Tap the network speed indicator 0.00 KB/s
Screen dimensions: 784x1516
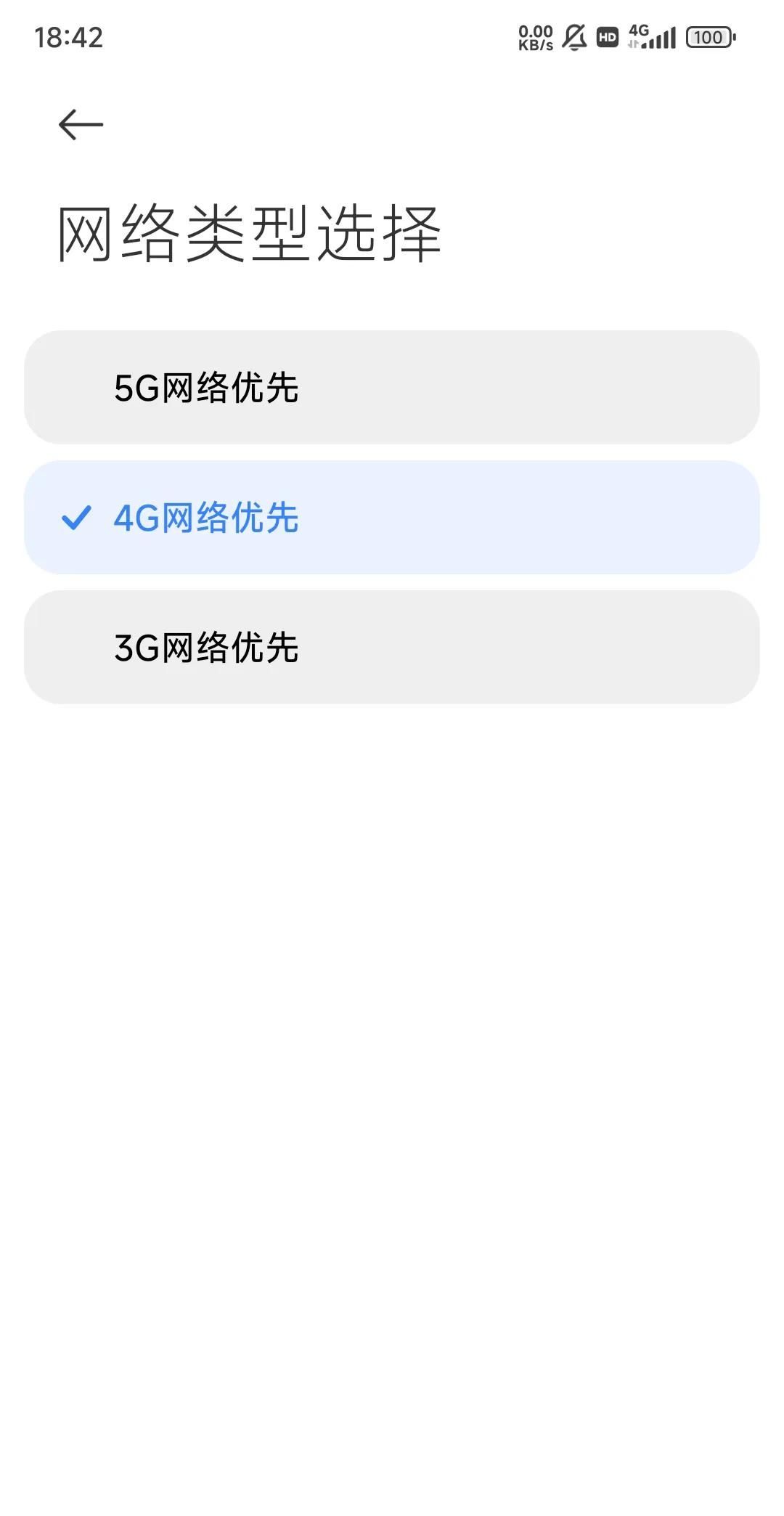tap(534, 36)
